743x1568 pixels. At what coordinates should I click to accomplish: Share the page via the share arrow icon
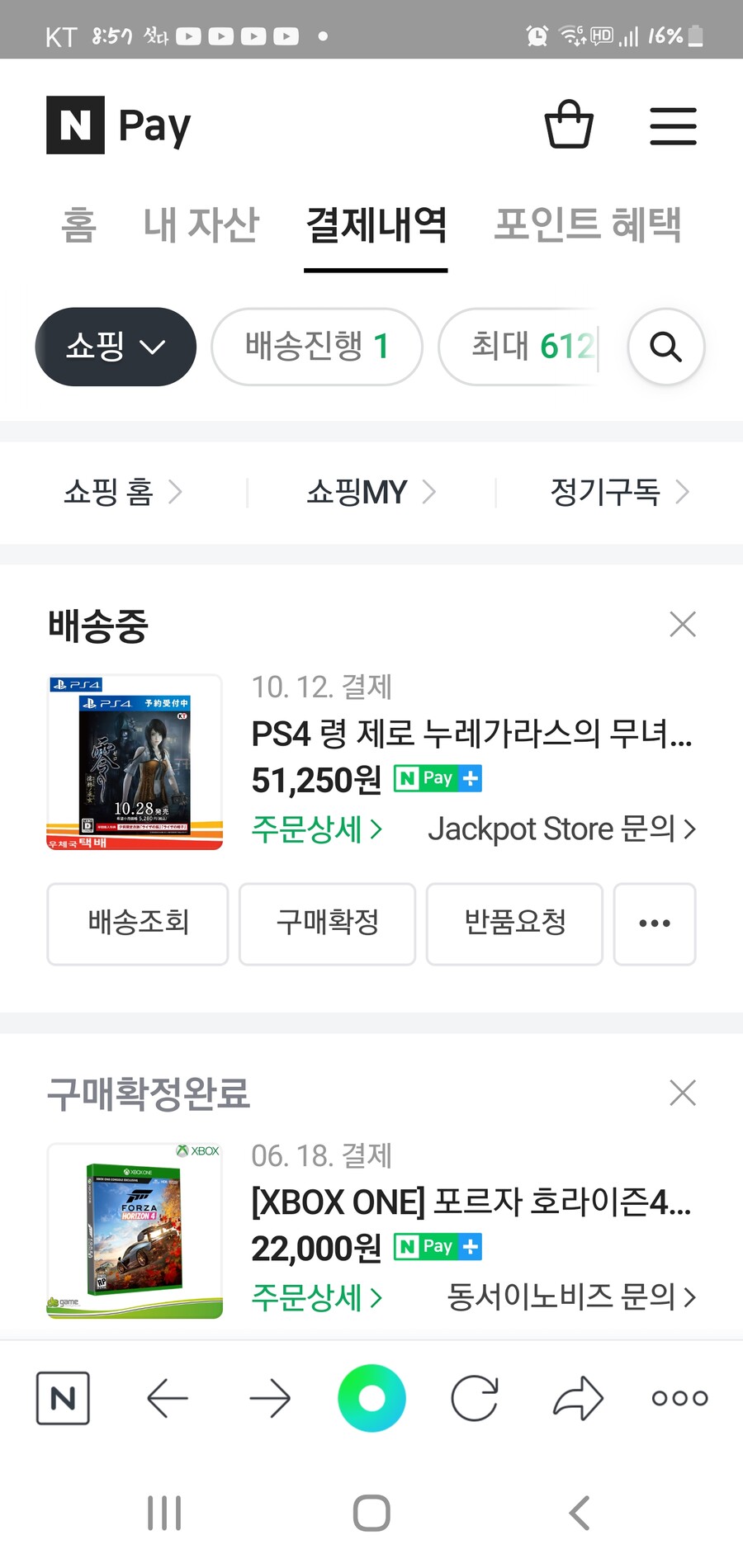578,1398
